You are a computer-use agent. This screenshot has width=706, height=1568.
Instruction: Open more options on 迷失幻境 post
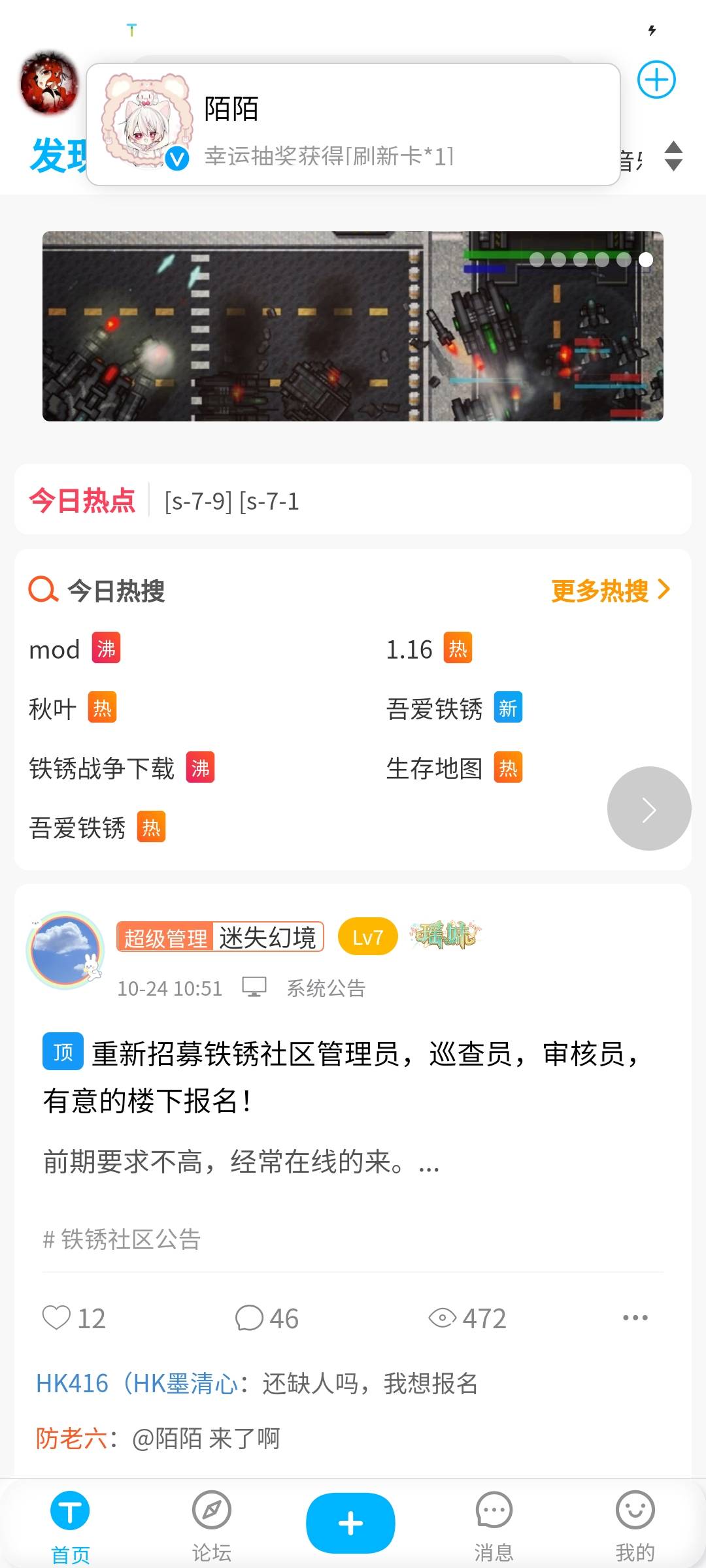pyautogui.click(x=635, y=1318)
